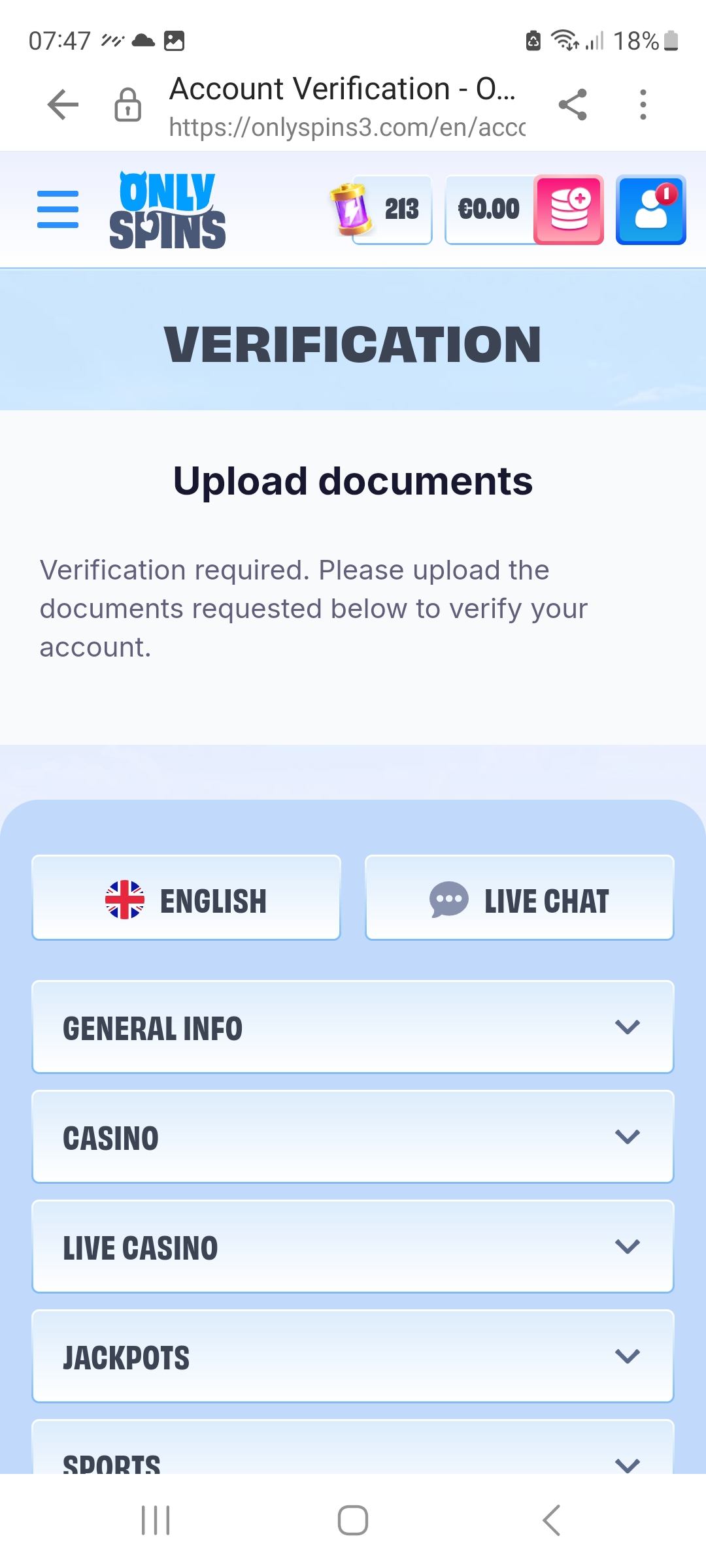
Task: Share this page via the share icon
Action: 573,105
